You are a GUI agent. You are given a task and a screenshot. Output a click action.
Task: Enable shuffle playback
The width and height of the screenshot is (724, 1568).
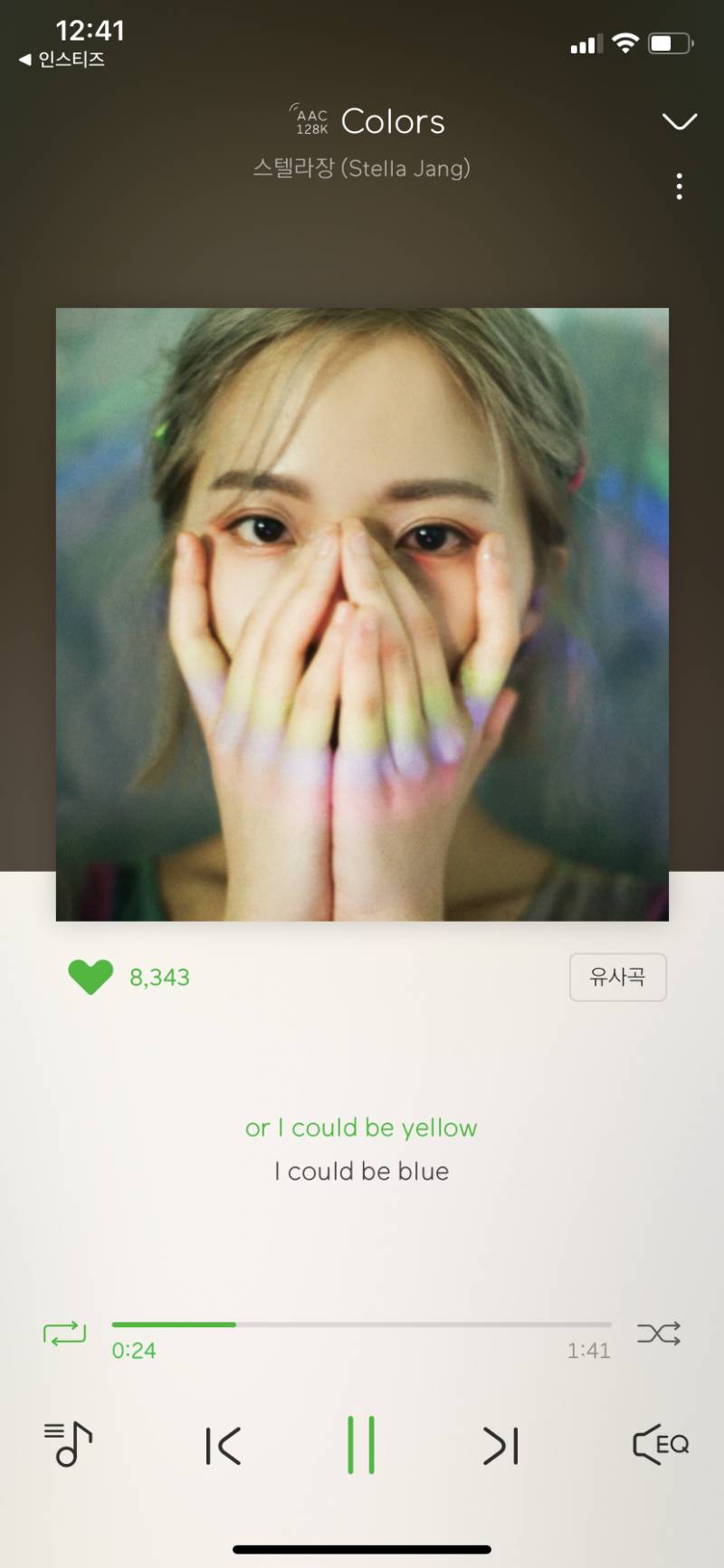pyautogui.click(x=659, y=1333)
